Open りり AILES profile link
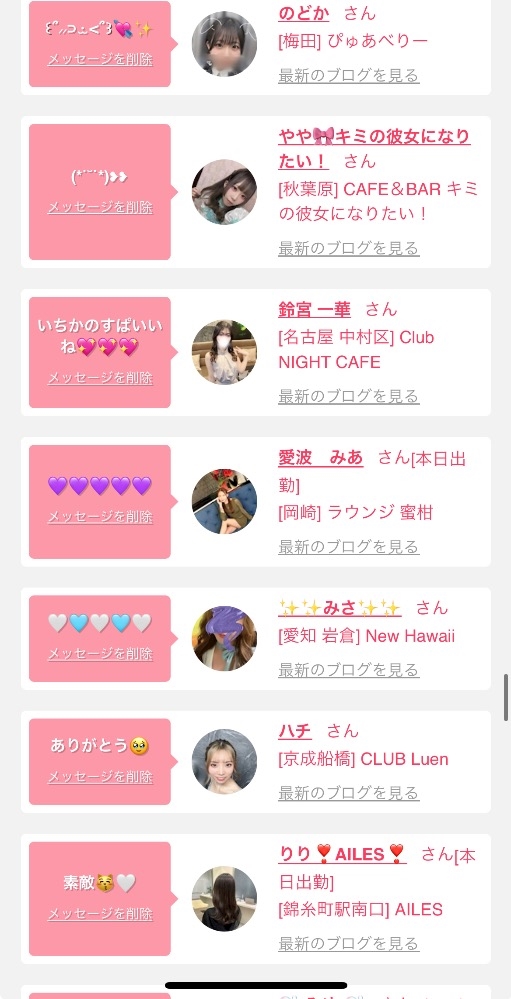Image resolution: width=511 pixels, height=999 pixels. (x=342, y=854)
